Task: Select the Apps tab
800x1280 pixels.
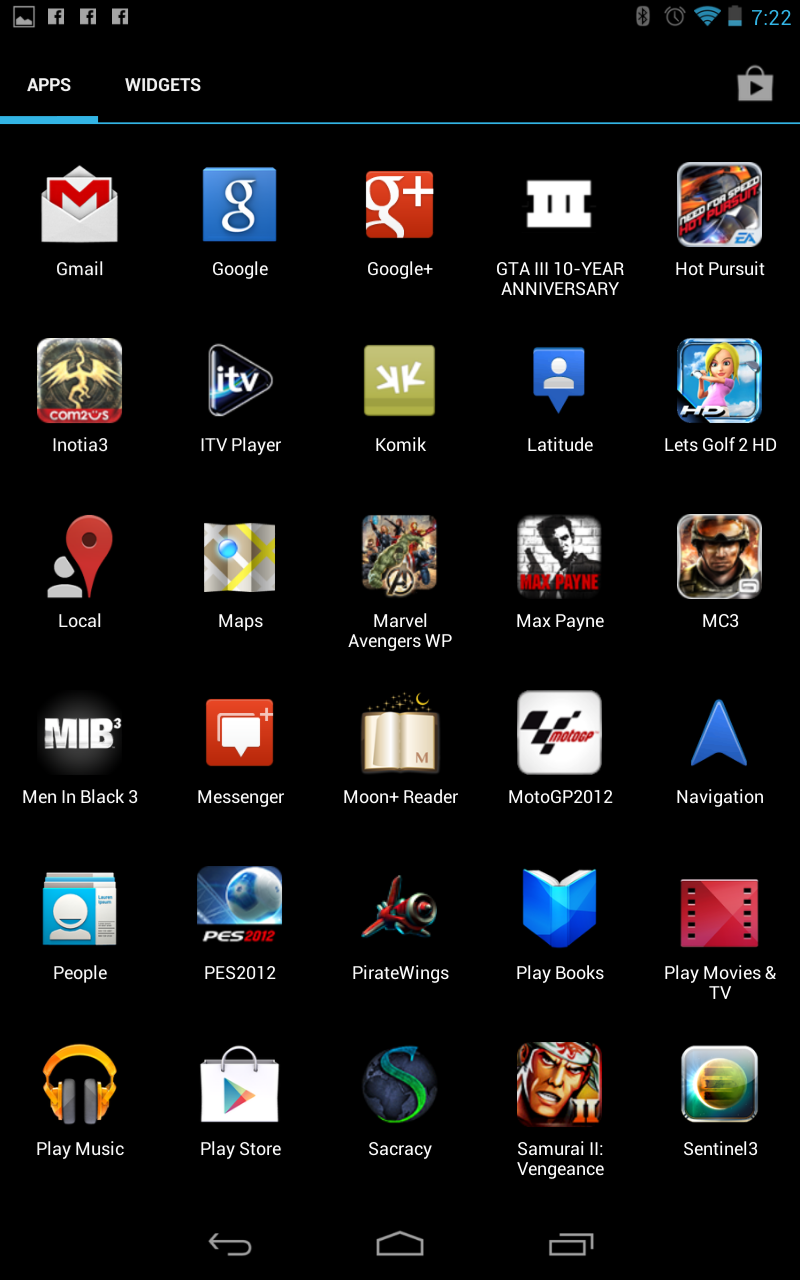Action: [49, 85]
